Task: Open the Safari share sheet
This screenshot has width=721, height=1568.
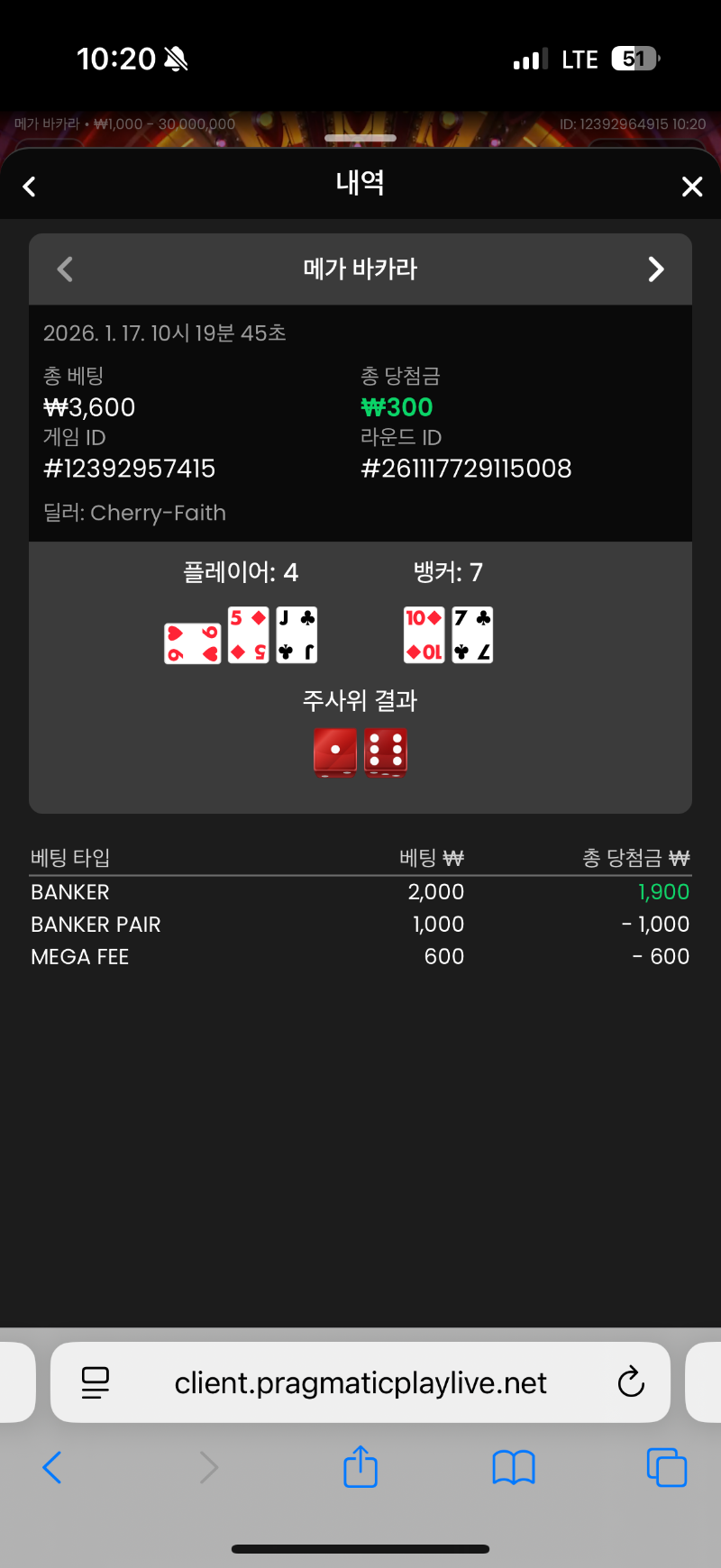Action: coord(360,1467)
